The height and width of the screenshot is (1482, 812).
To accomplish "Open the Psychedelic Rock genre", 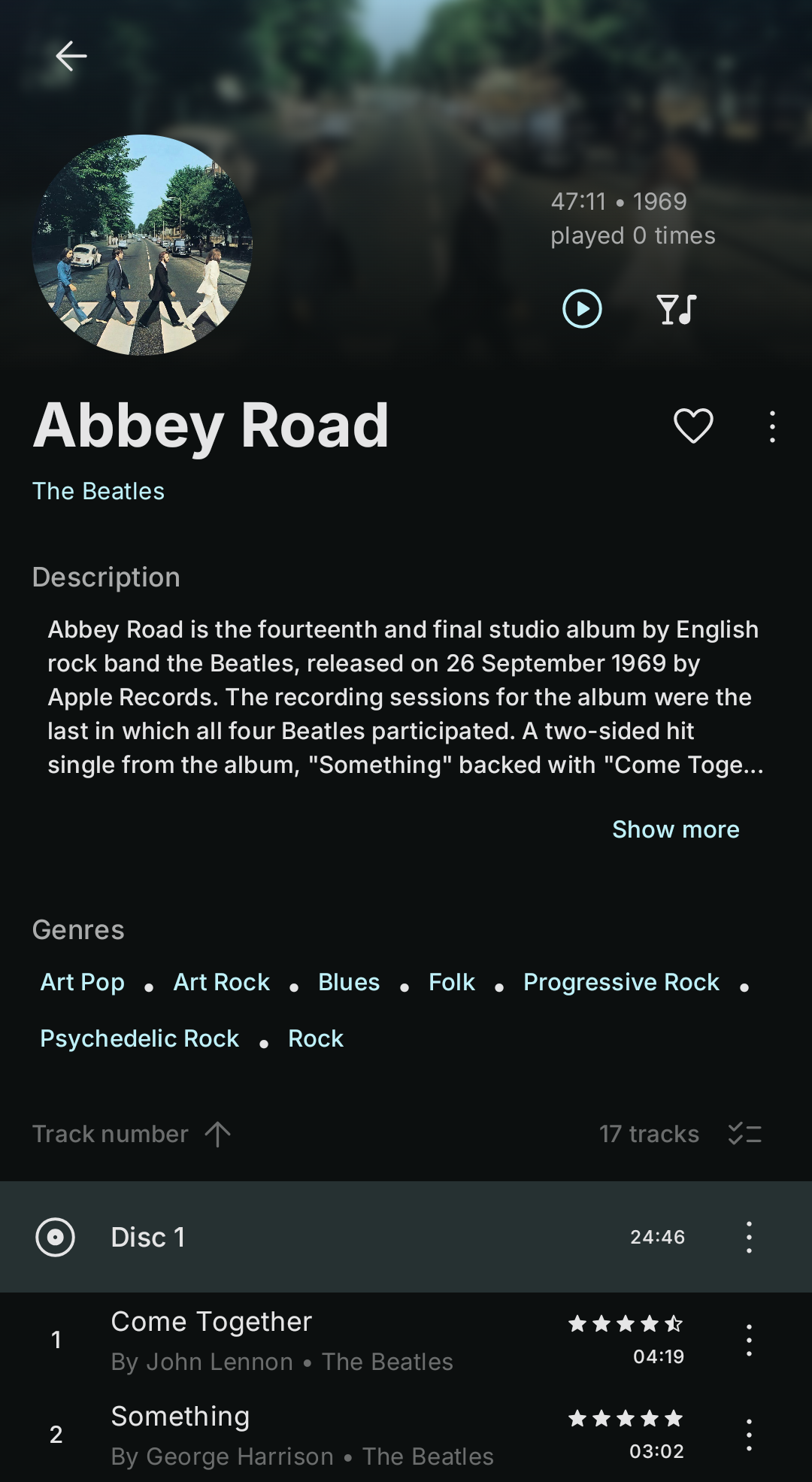I will click(140, 1038).
